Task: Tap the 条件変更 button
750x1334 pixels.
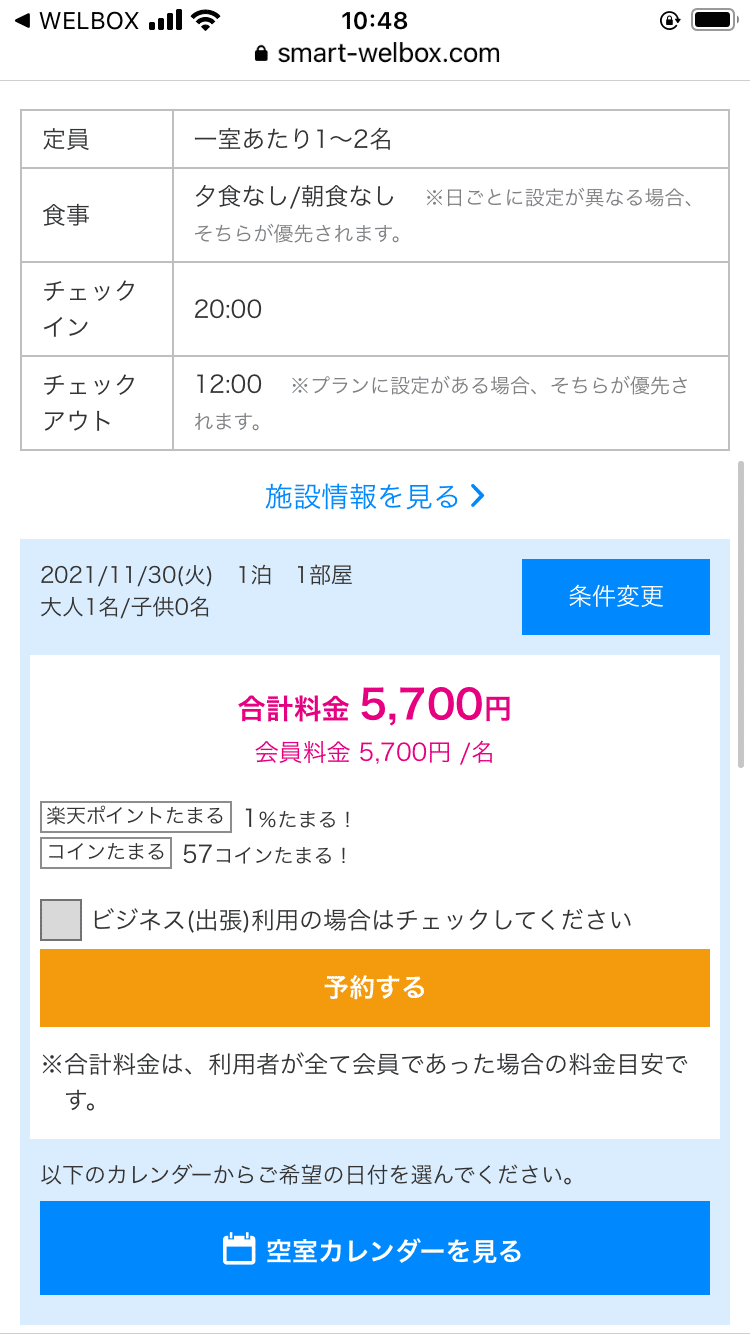Action: (x=615, y=597)
